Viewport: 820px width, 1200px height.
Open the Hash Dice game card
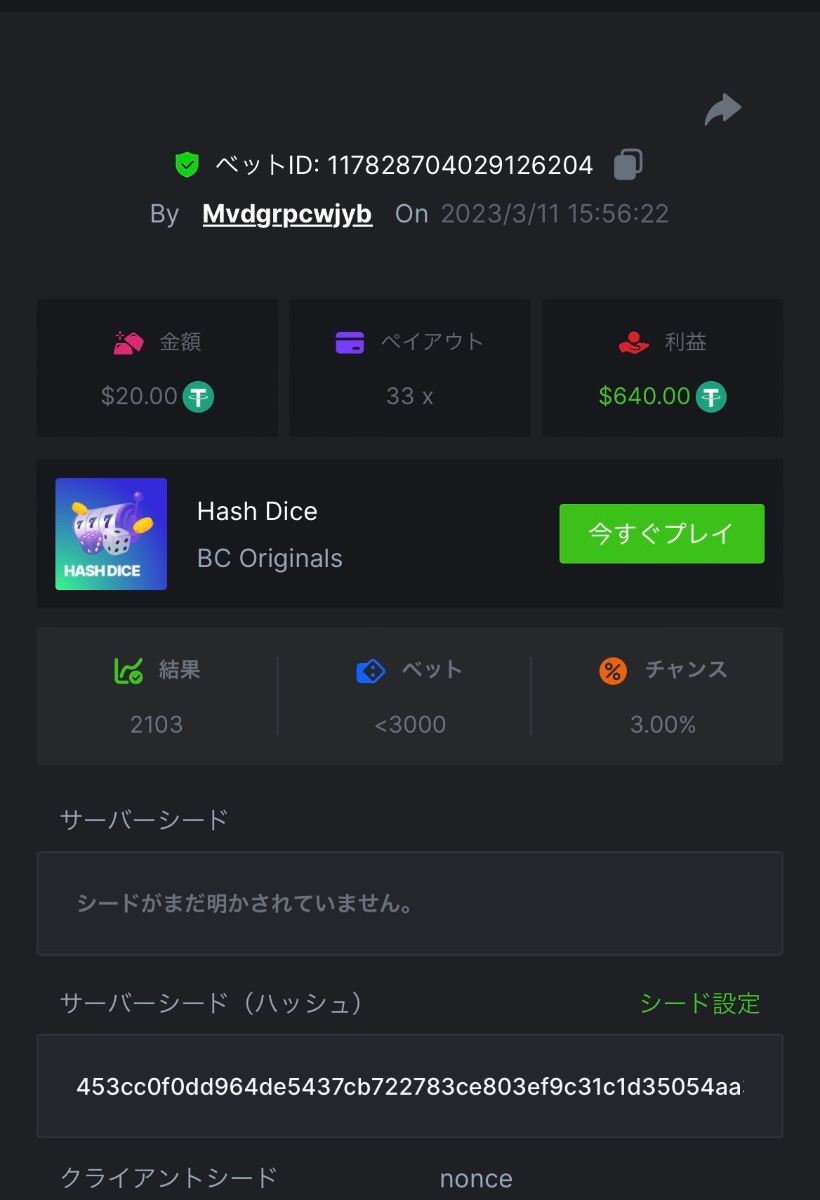(111, 534)
